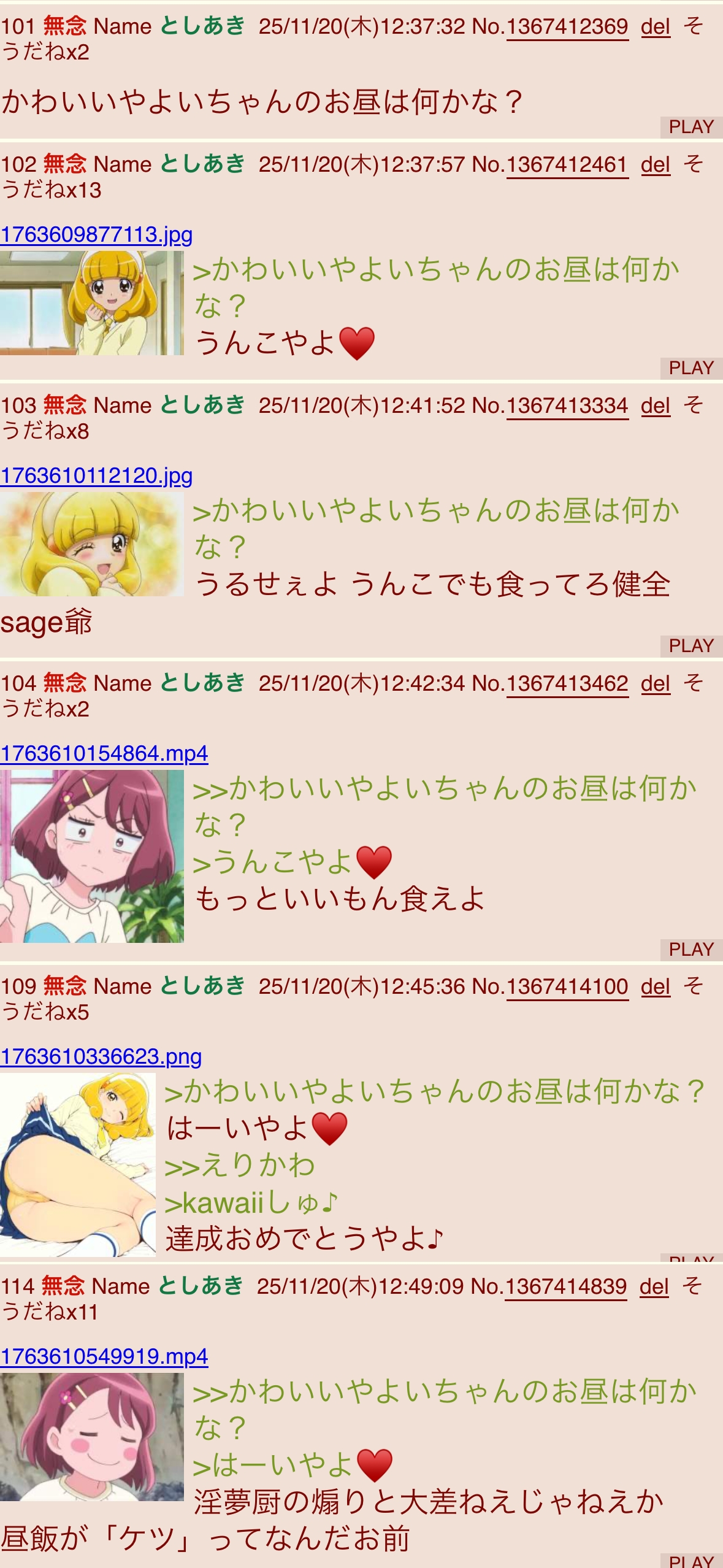The width and height of the screenshot is (723, 1568).
Task: View thumbnail image in post 102
Action: (92, 303)
